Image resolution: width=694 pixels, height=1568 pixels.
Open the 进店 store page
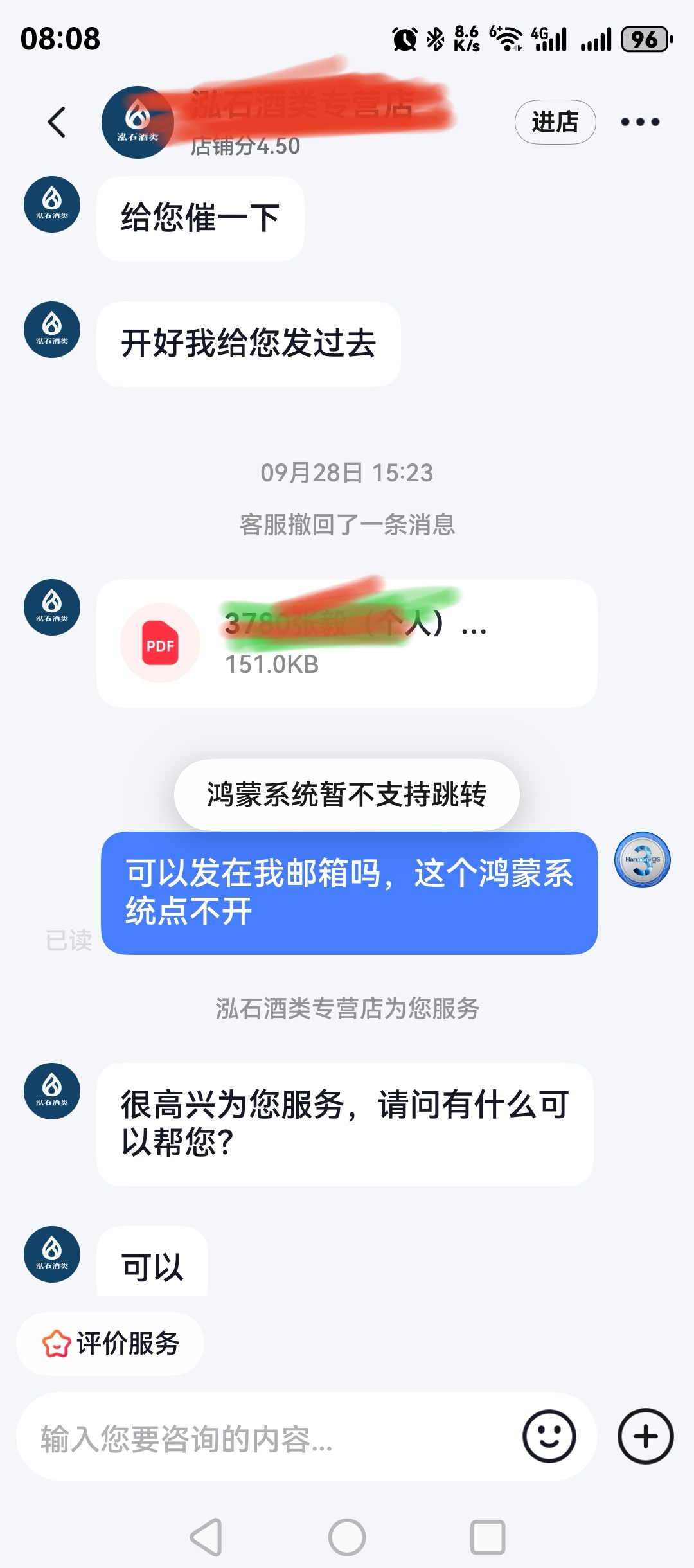tap(555, 121)
